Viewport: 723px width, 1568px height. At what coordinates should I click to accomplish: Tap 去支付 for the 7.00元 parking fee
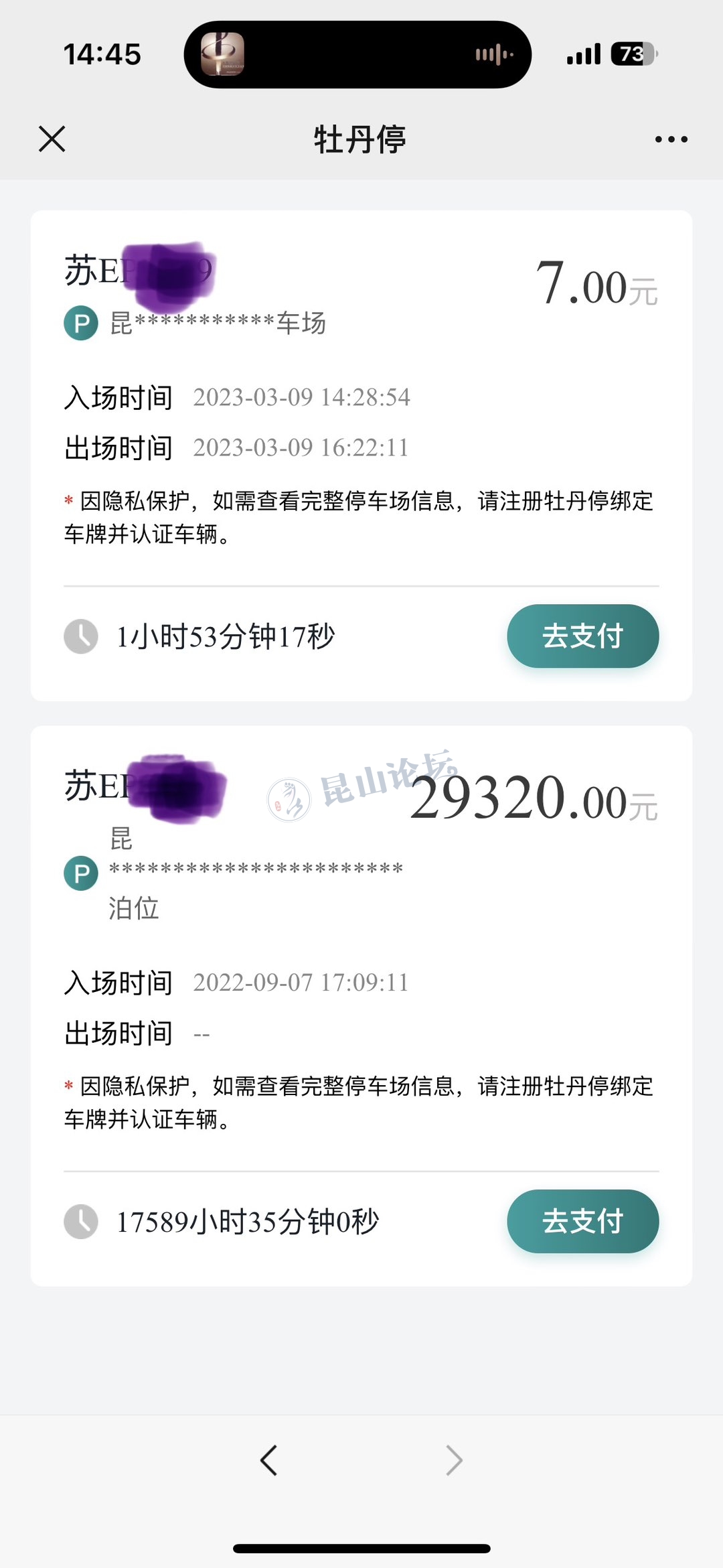point(582,636)
